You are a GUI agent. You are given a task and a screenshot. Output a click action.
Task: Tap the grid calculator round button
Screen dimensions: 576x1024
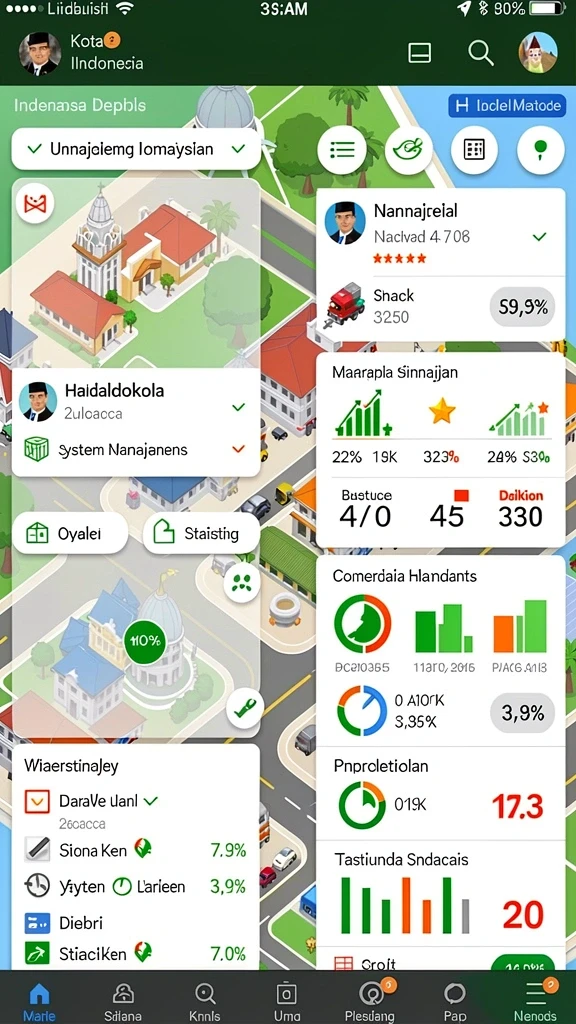(474, 150)
